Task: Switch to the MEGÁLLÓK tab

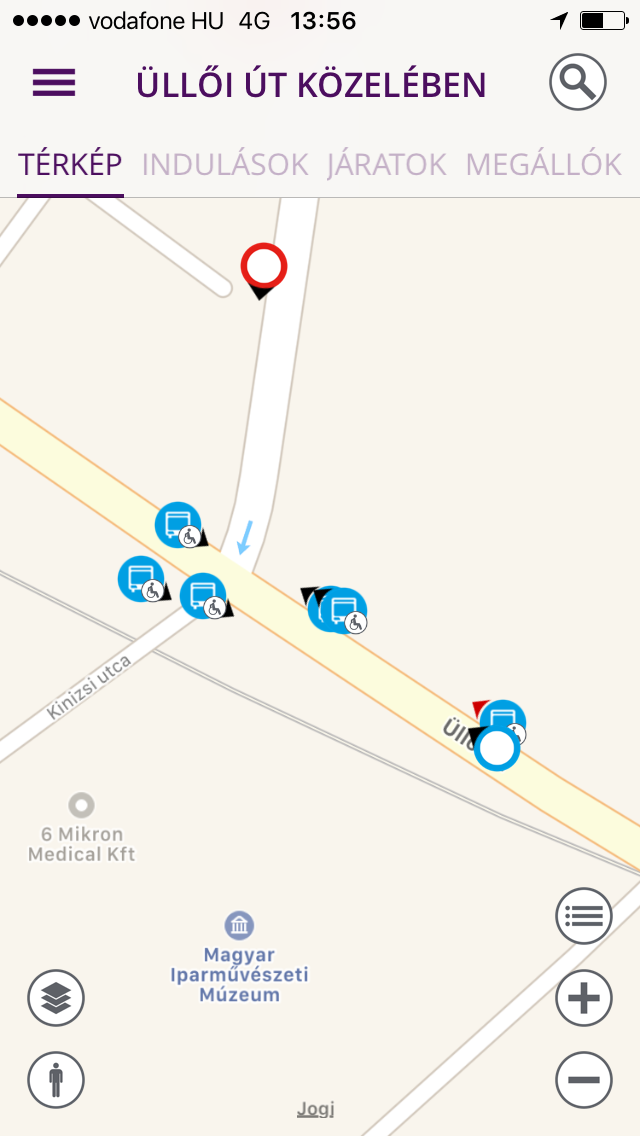Action: tap(543, 165)
